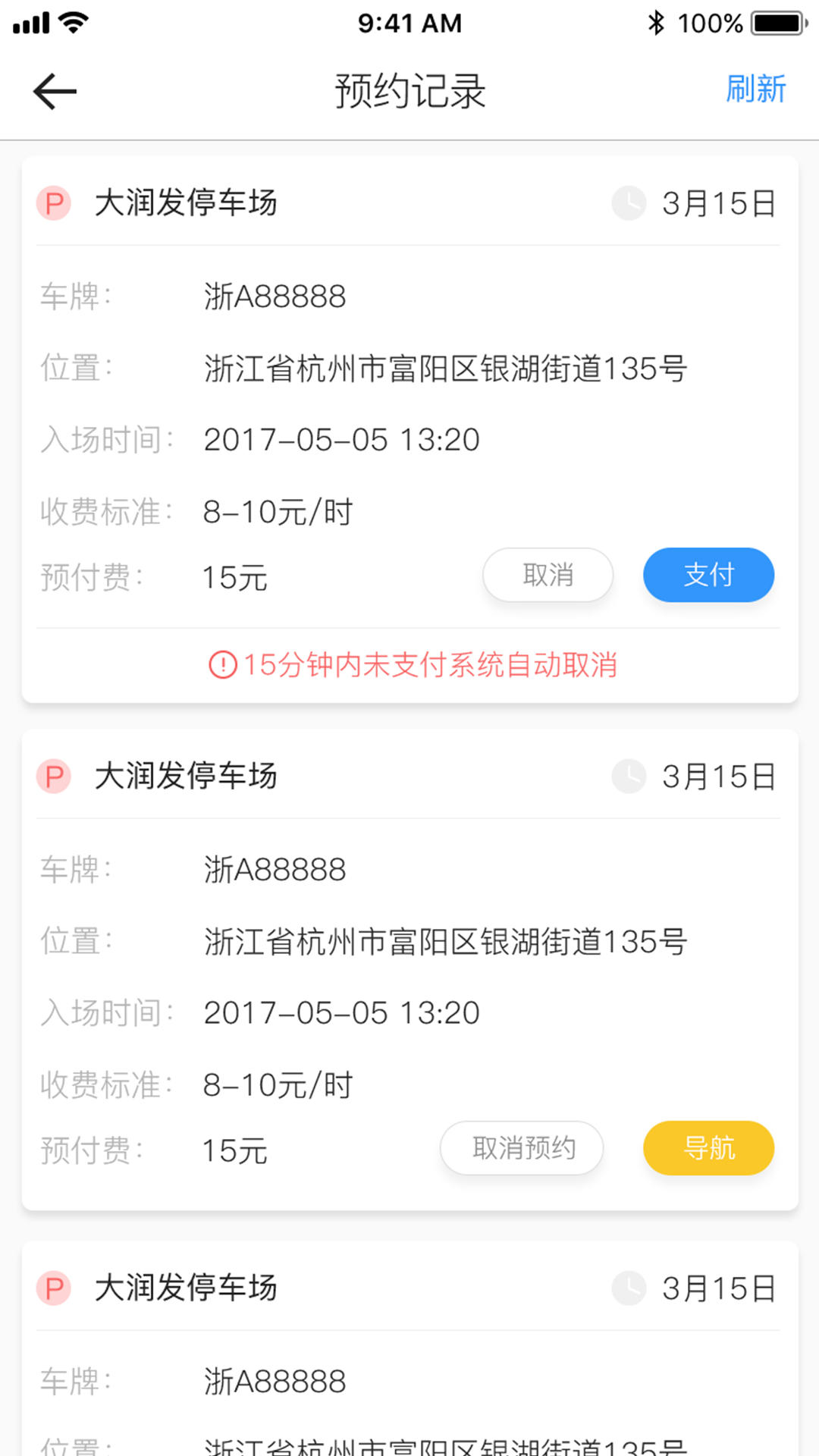Screen dimensions: 819x1456
Task: Click 取消 on the first reservation
Action: (548, 575)
